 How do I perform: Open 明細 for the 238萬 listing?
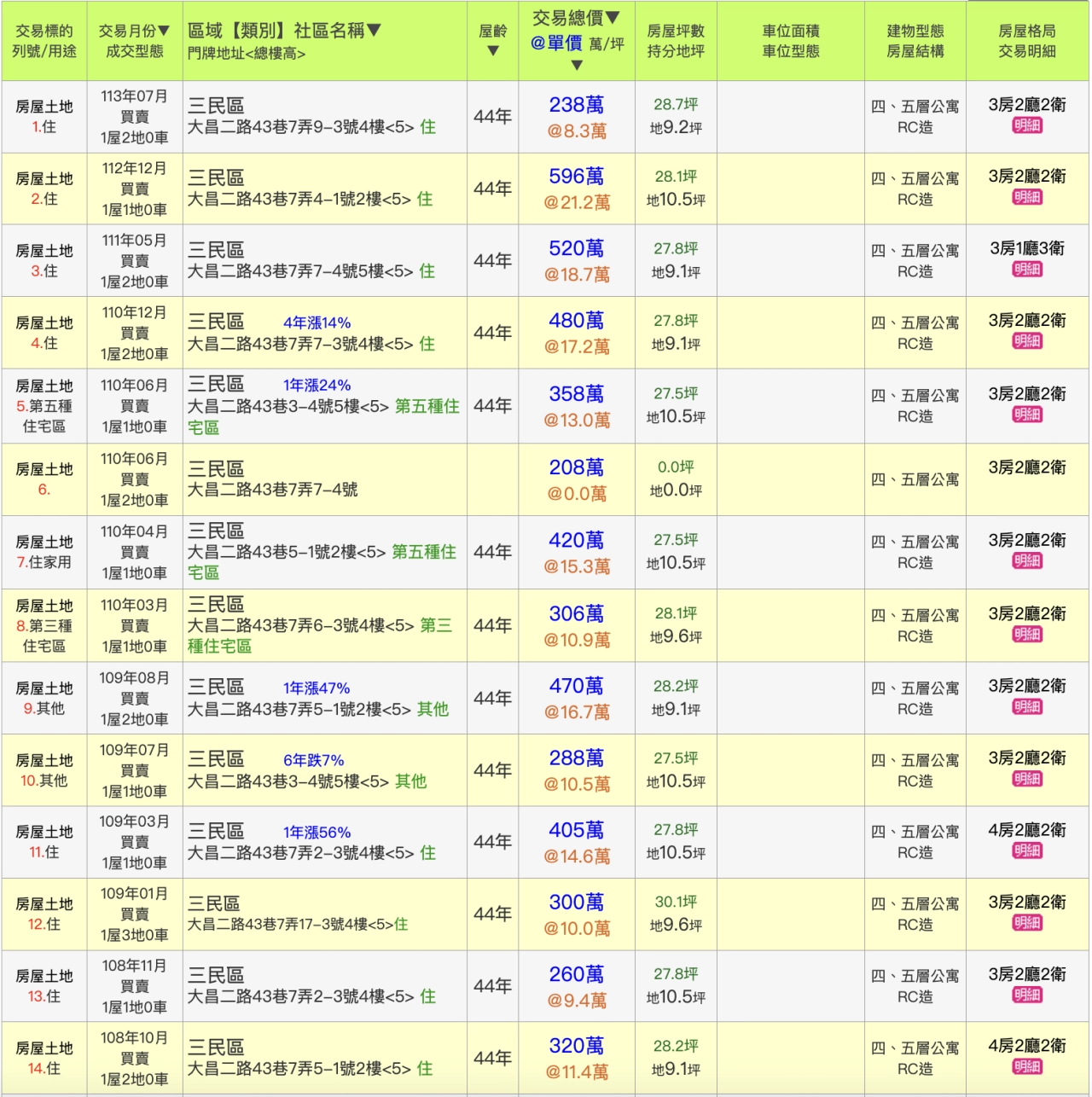1027,125
